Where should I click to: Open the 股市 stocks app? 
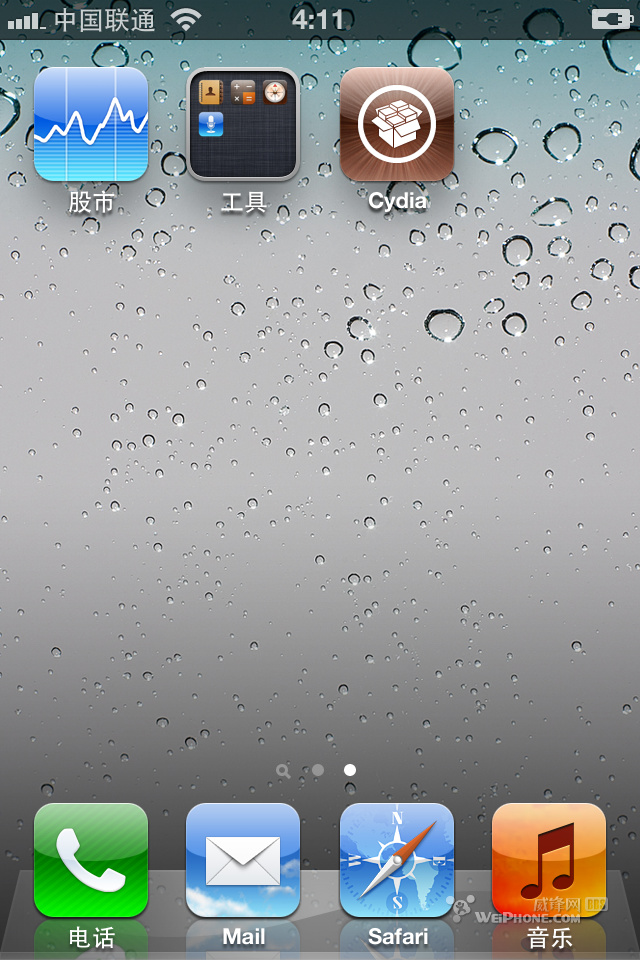(91, 124)
